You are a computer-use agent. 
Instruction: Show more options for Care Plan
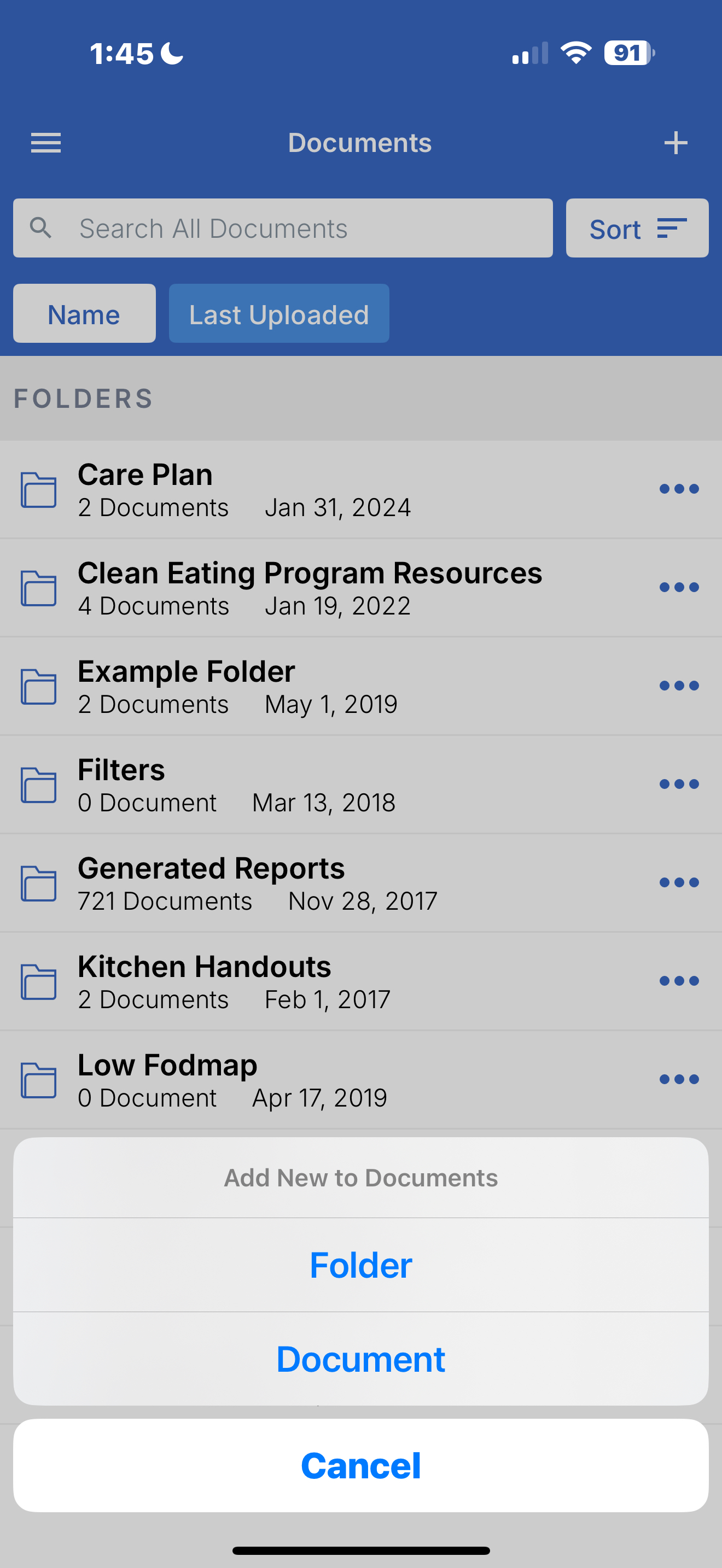pos(679,489)
